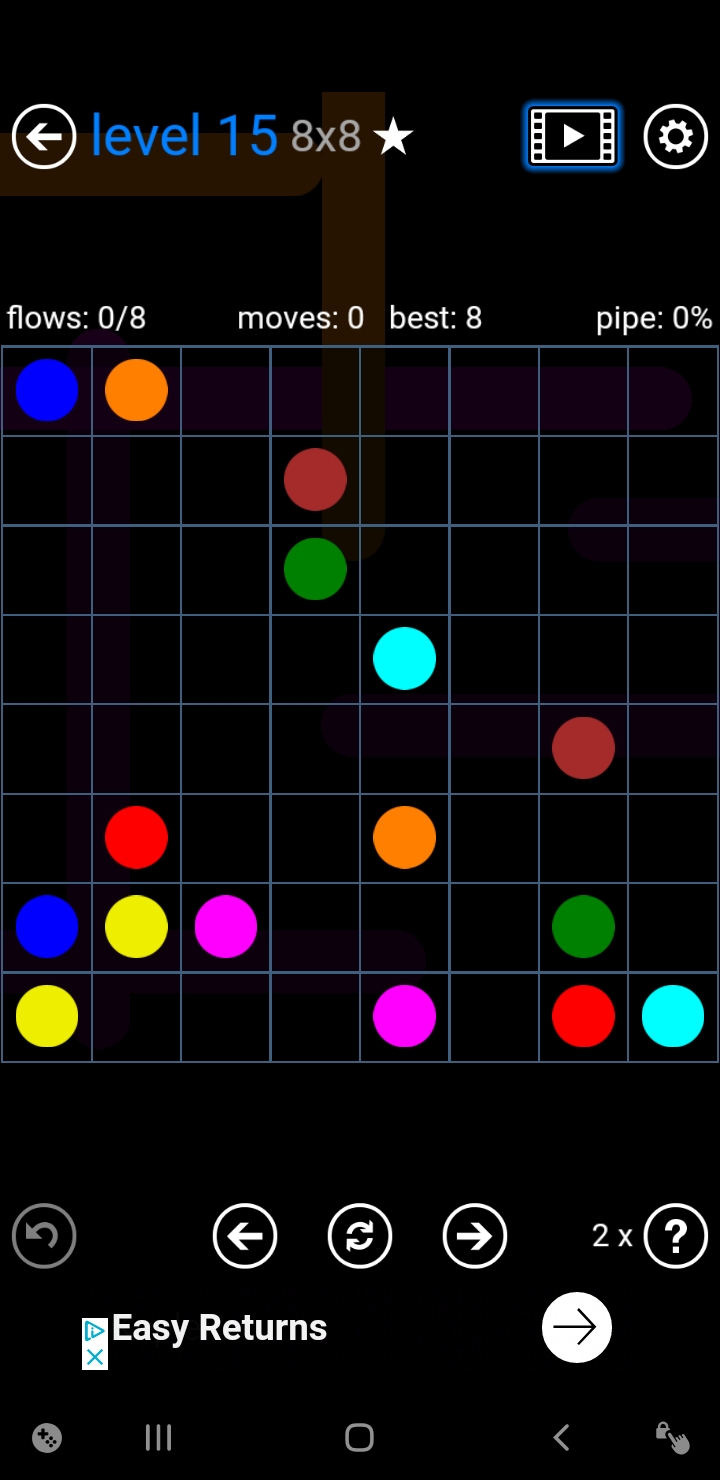The width and height of the screenshot is (720, 1480).
Task: Open the video film-strip button
Action: [x=573, y=136]
